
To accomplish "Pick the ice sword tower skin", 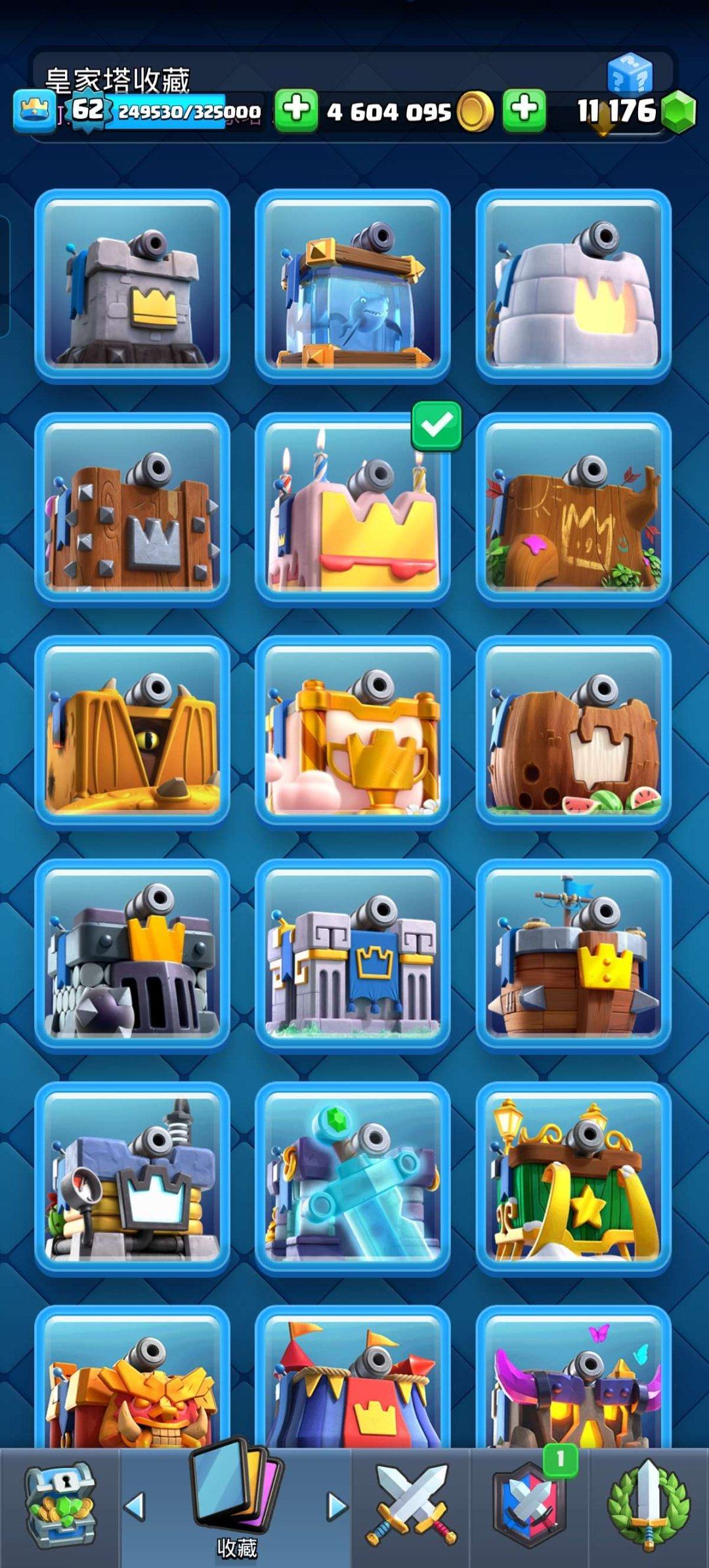I will click(353, 1177).
